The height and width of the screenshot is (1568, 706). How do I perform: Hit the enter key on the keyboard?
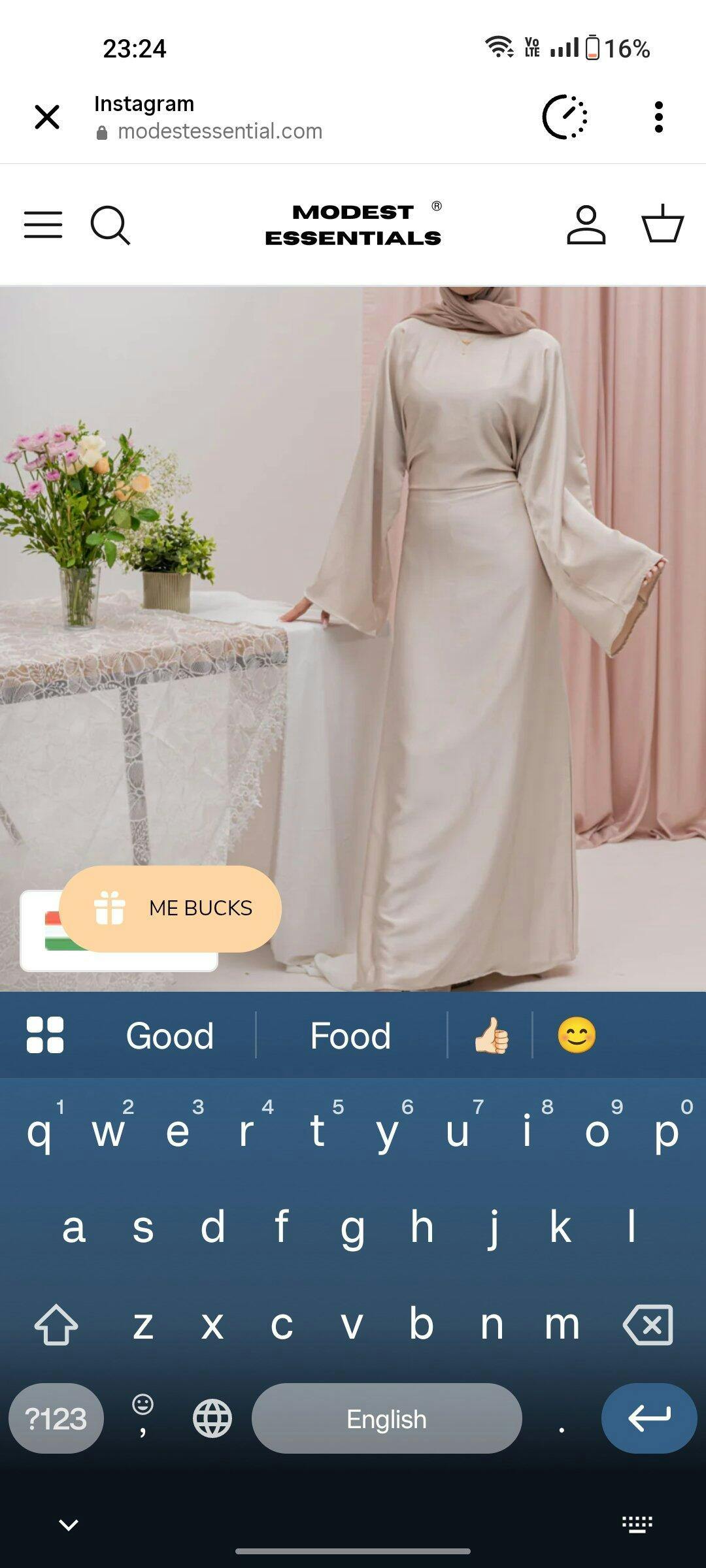coord(649,1418)
